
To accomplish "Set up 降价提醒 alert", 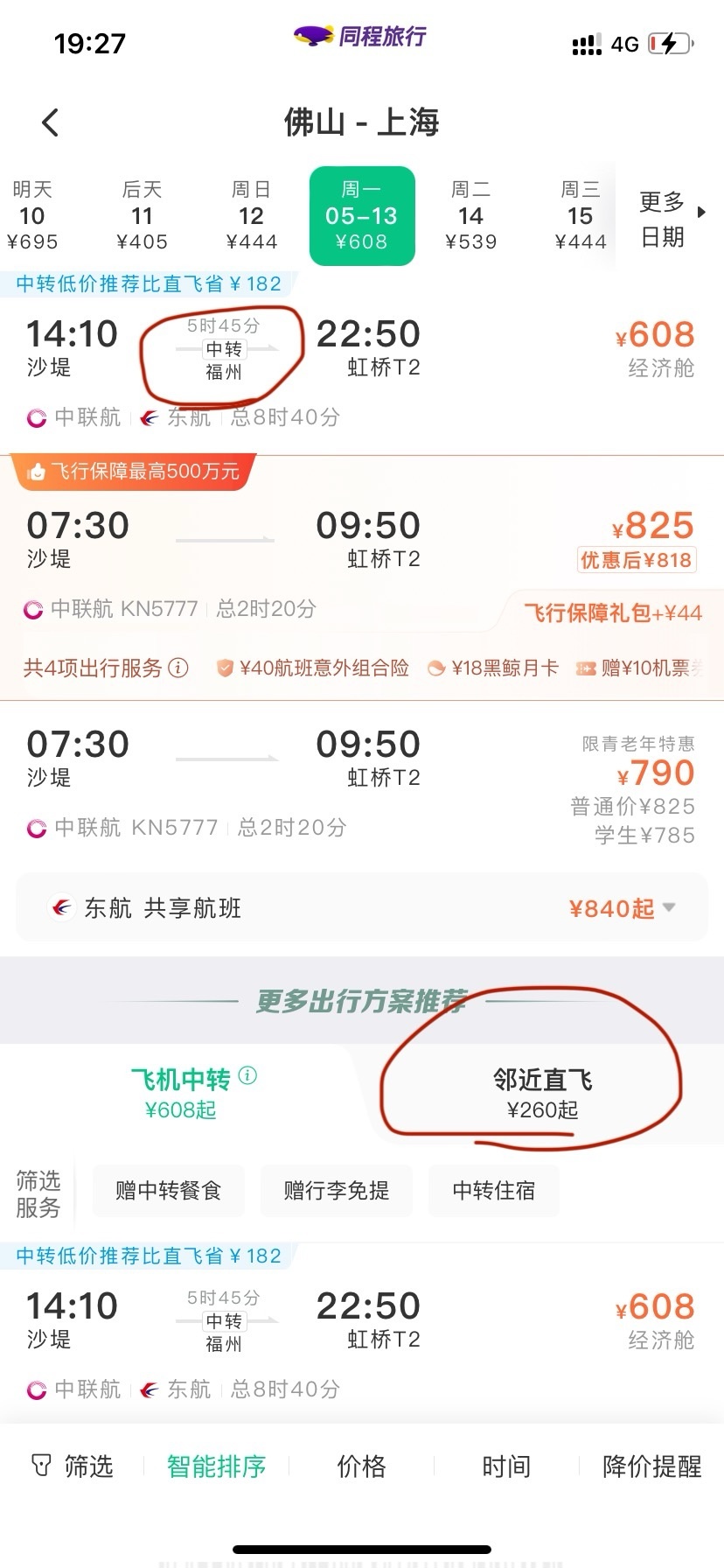I will coord(651,1466).
